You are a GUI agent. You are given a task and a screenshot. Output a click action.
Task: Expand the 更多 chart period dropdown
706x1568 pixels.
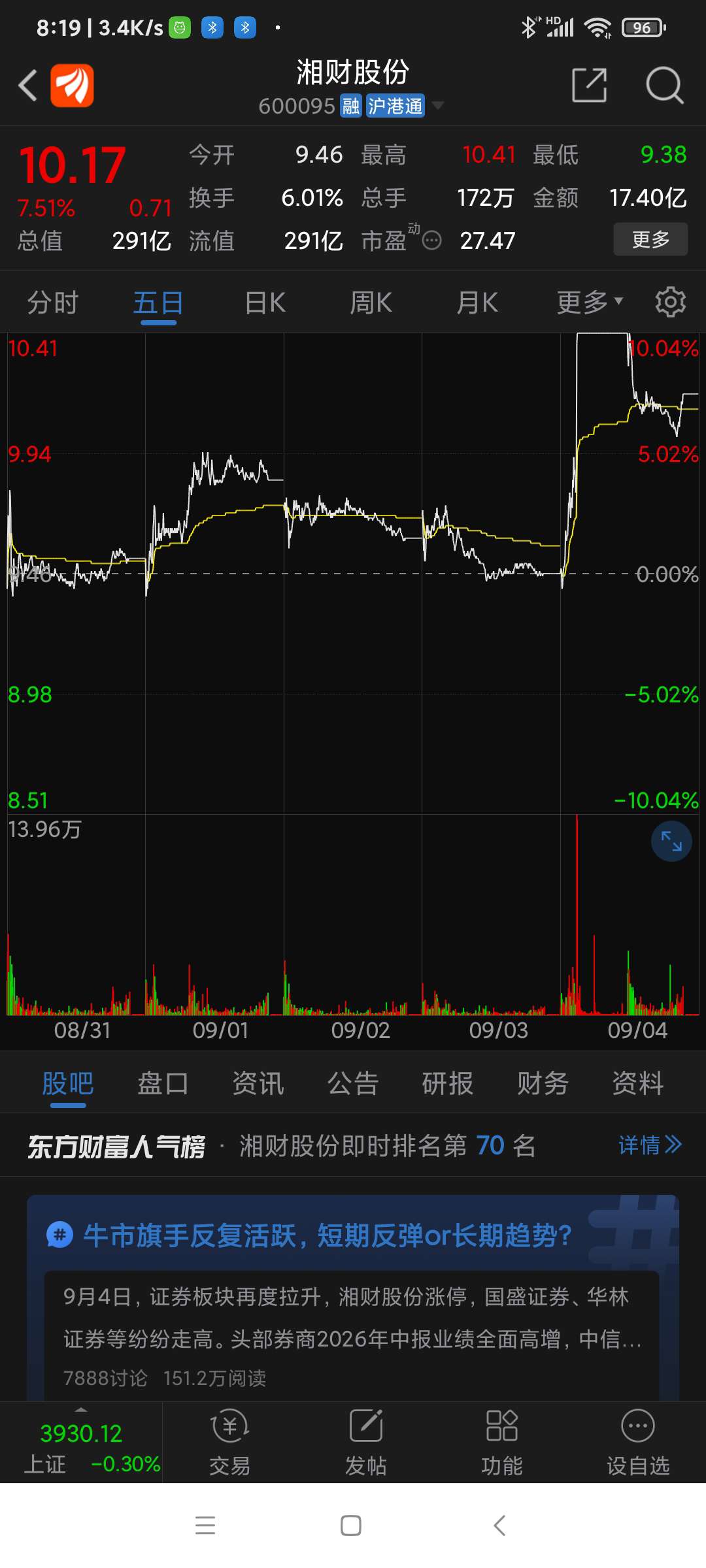point(590,302)
